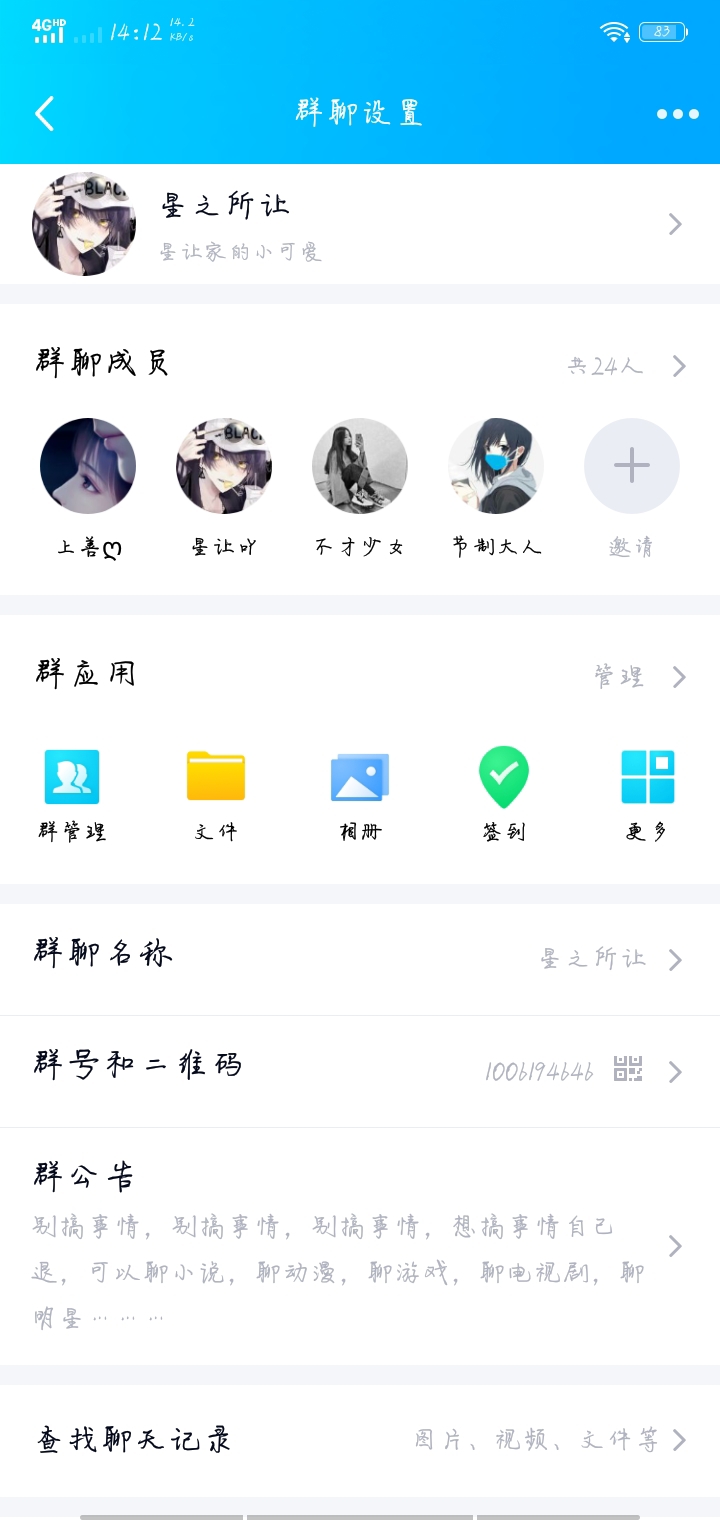Open the 星之所让 group profile row
The image size is (720, 1520).
click(x=360, y=224)
